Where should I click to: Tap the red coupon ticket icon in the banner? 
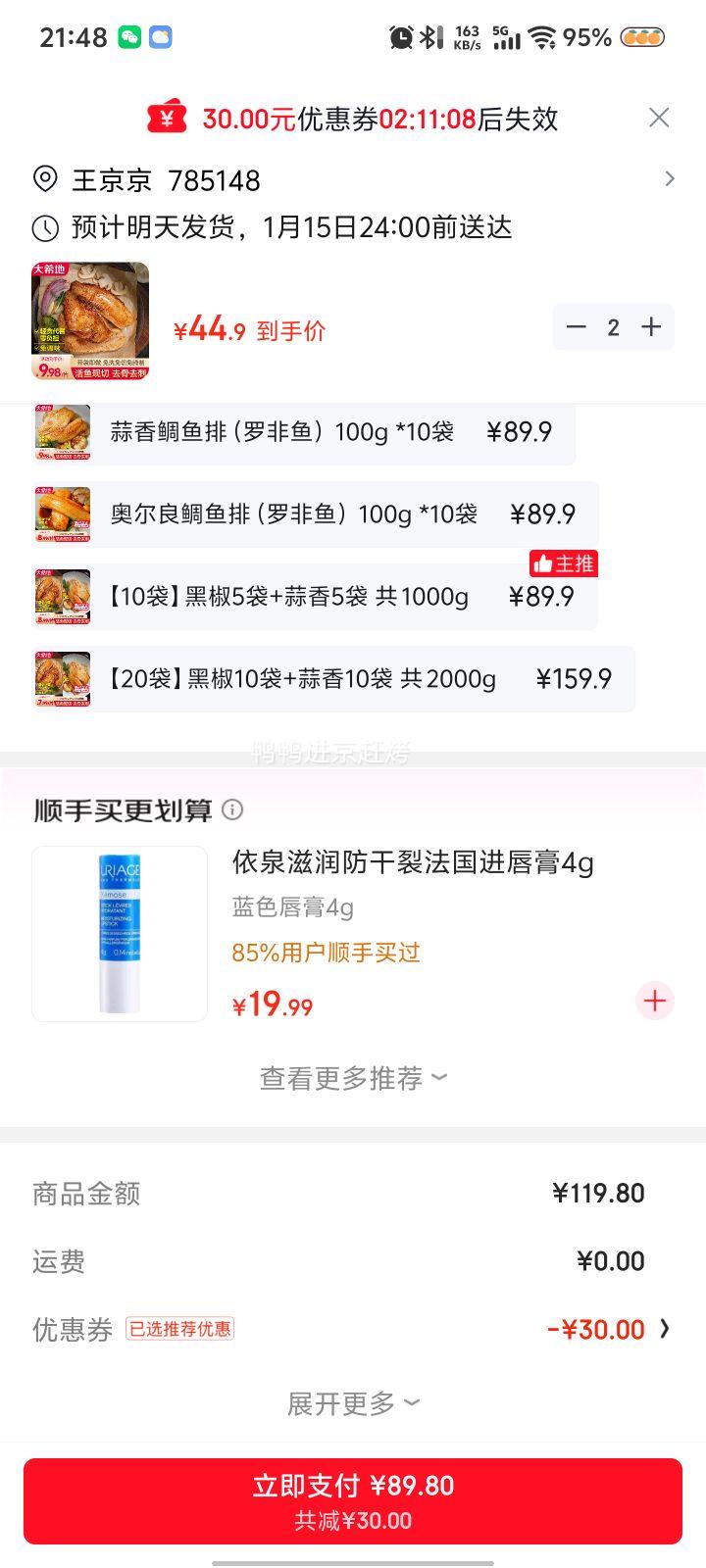[169, 117]
